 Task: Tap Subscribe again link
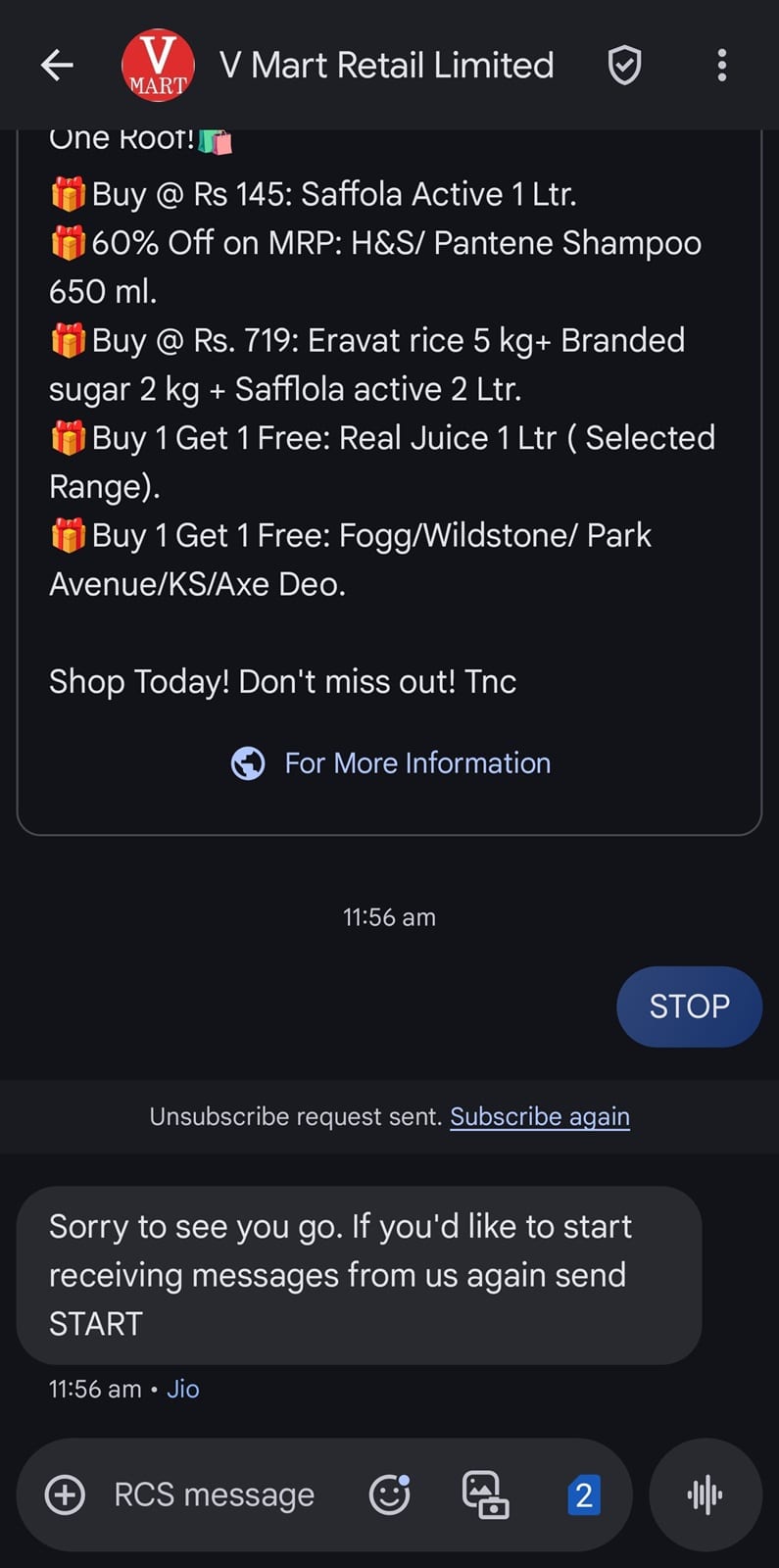pyautogui.click(x=540, y=1116)
